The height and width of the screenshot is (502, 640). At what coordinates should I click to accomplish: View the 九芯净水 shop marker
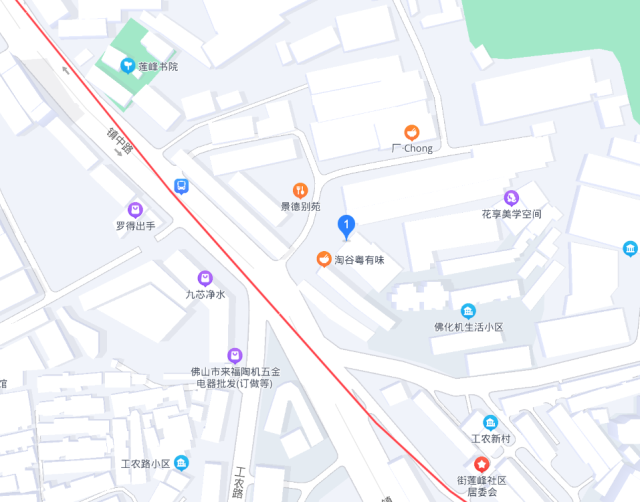(x=205, y=277)
